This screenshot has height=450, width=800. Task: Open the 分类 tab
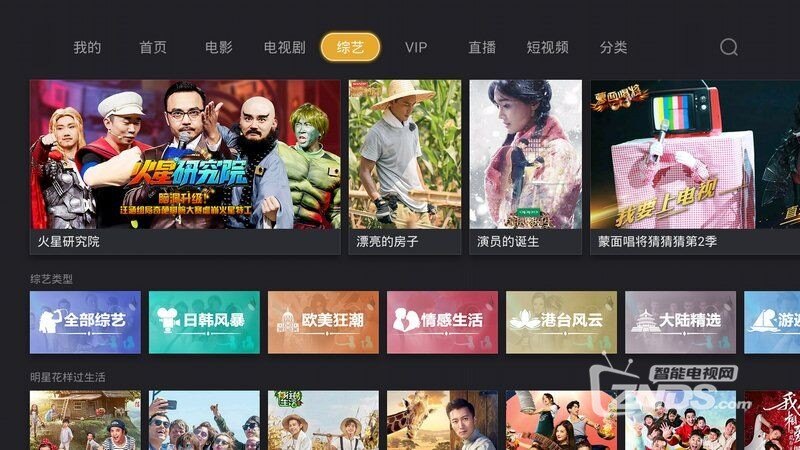613,48
